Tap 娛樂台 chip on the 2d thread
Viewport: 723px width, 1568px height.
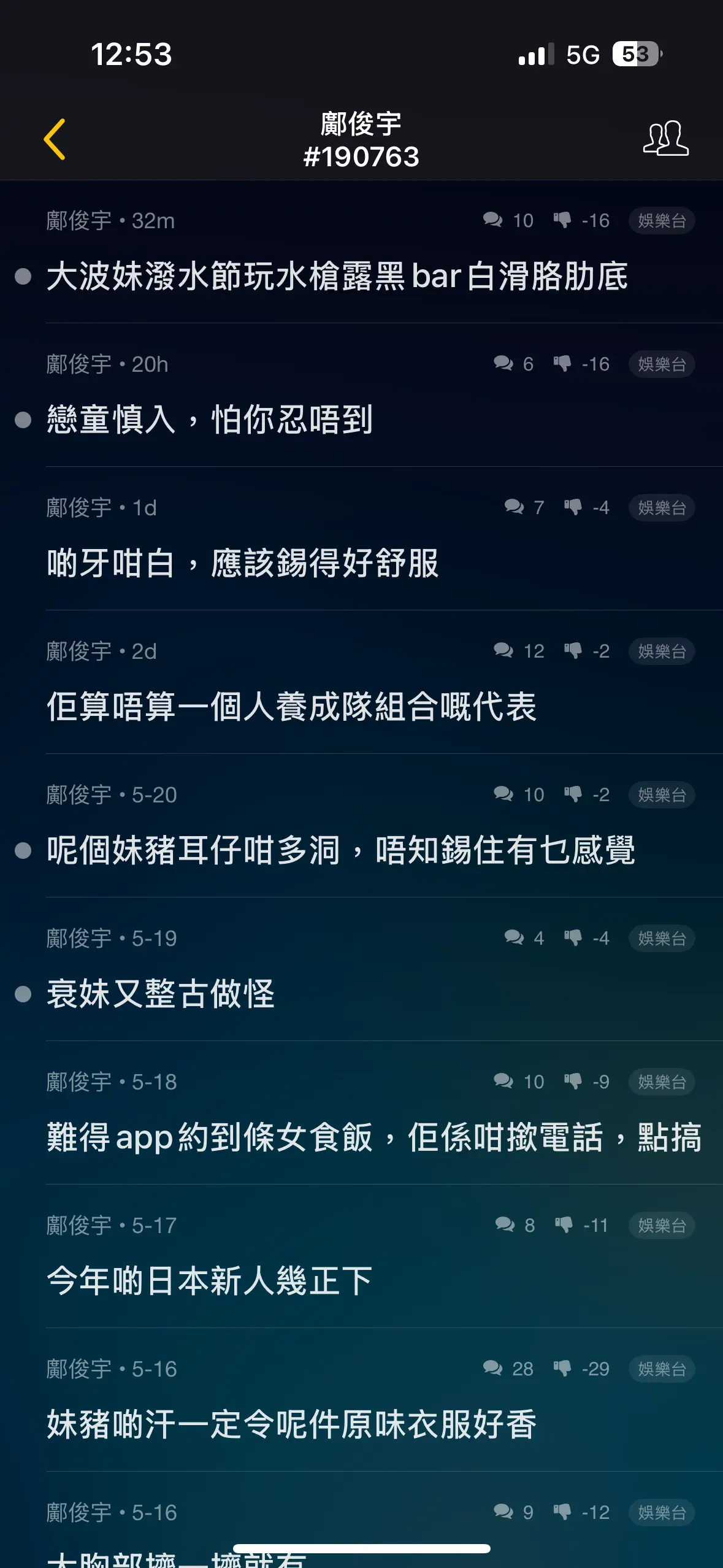click(662, 651)
